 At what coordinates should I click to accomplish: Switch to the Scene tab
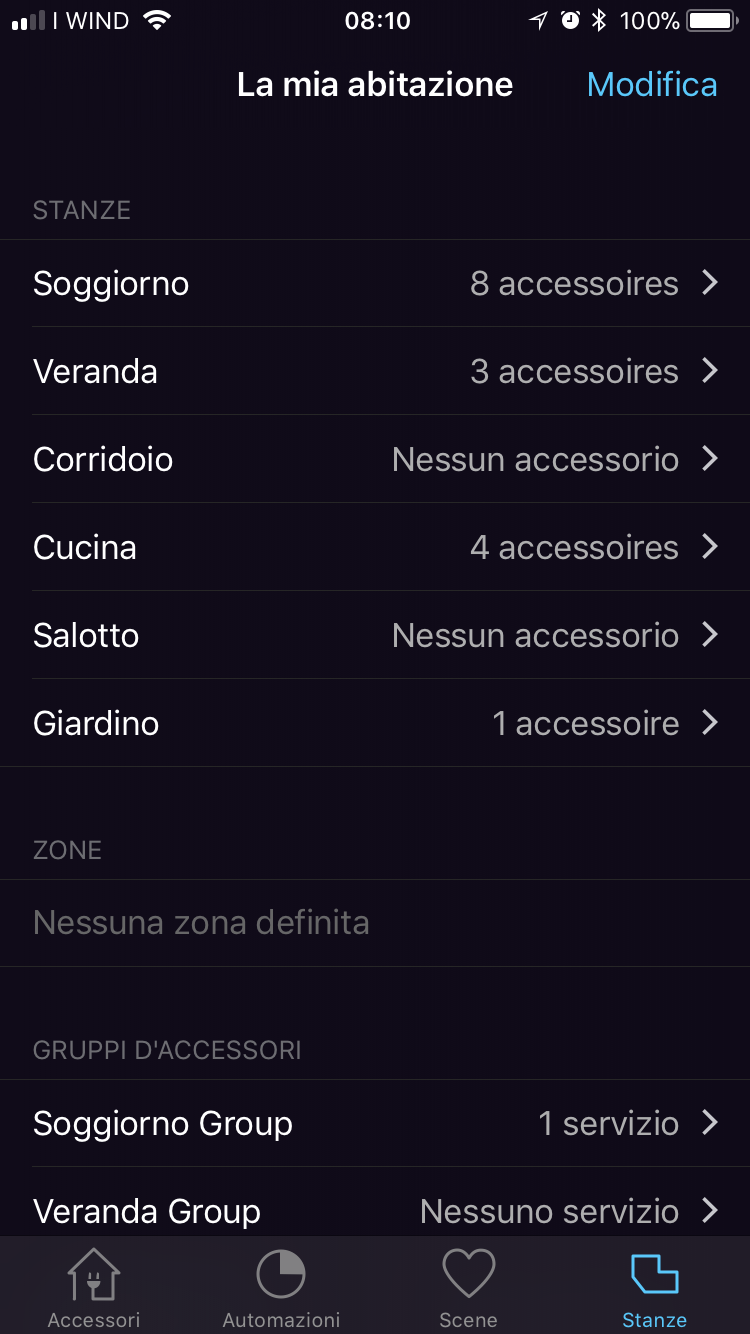[x=468, y=1288]
